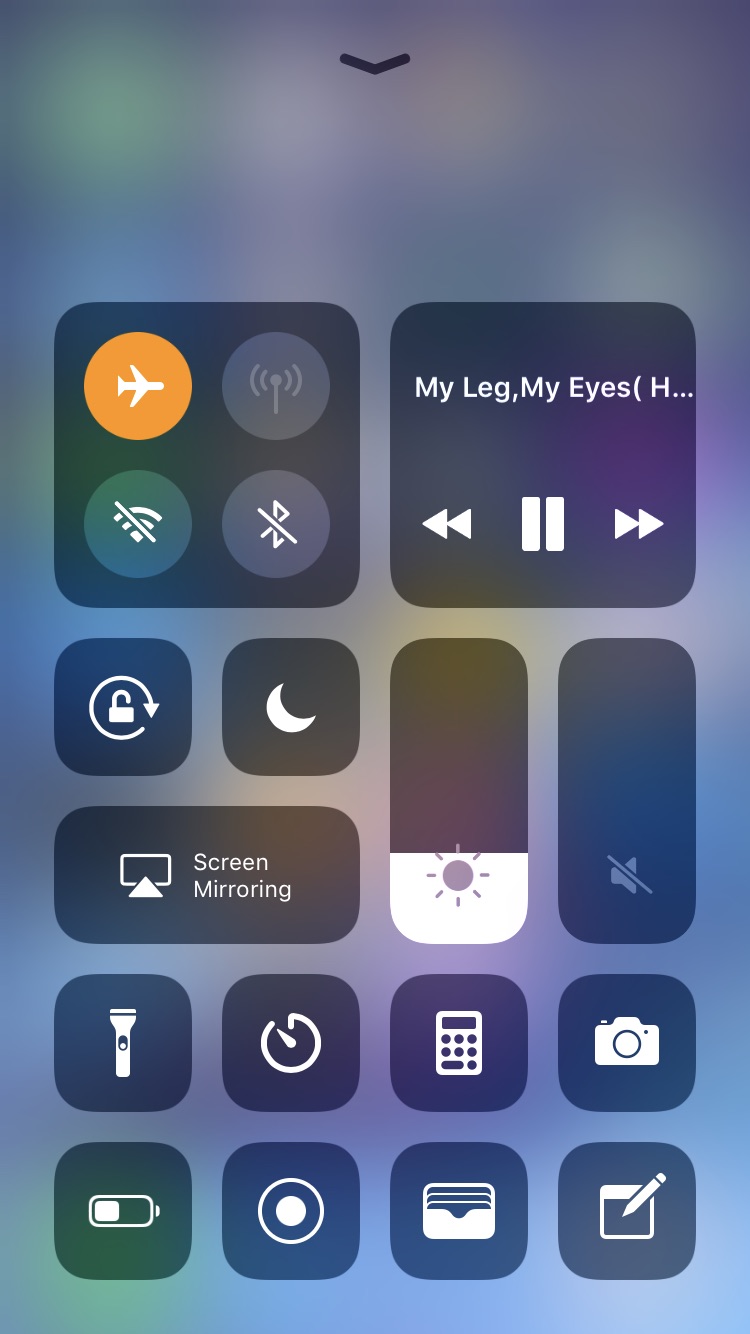The height and width of the screenshot is (1334, 750).
Task: Enable Wi-Fi
Action: [x=138, y=524]
